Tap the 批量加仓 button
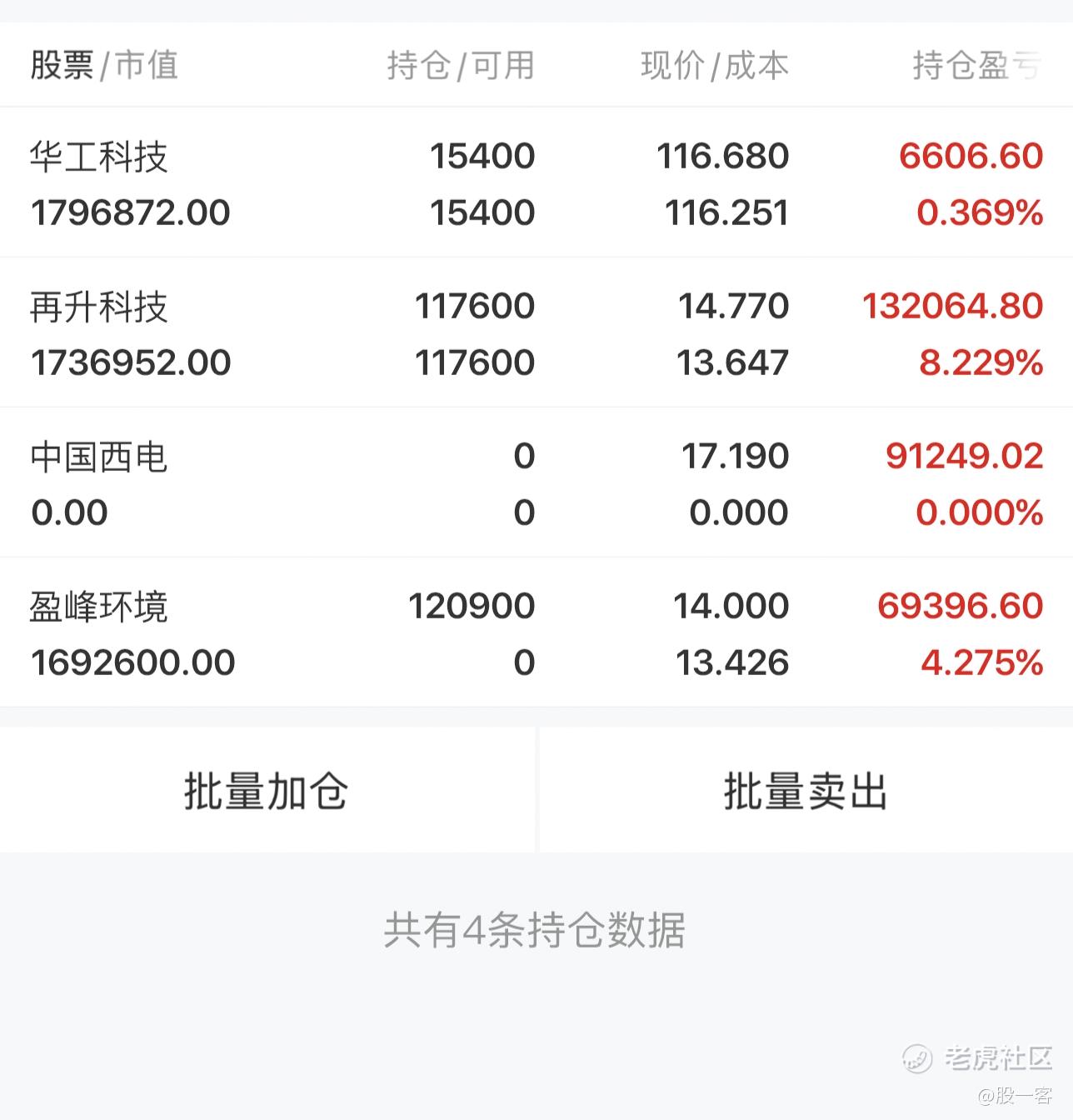 (267, 790)
